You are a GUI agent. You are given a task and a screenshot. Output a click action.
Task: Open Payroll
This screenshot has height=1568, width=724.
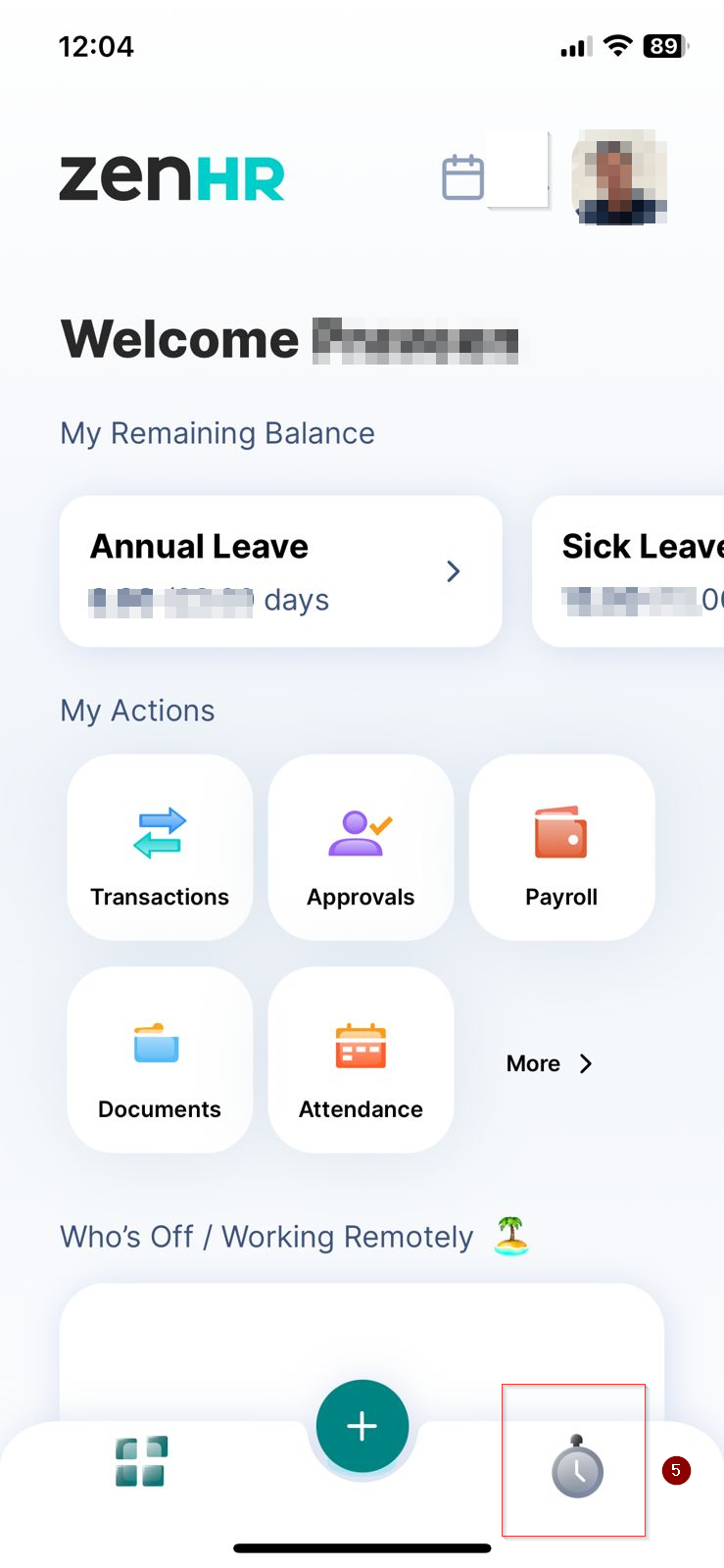pos(561,848)
